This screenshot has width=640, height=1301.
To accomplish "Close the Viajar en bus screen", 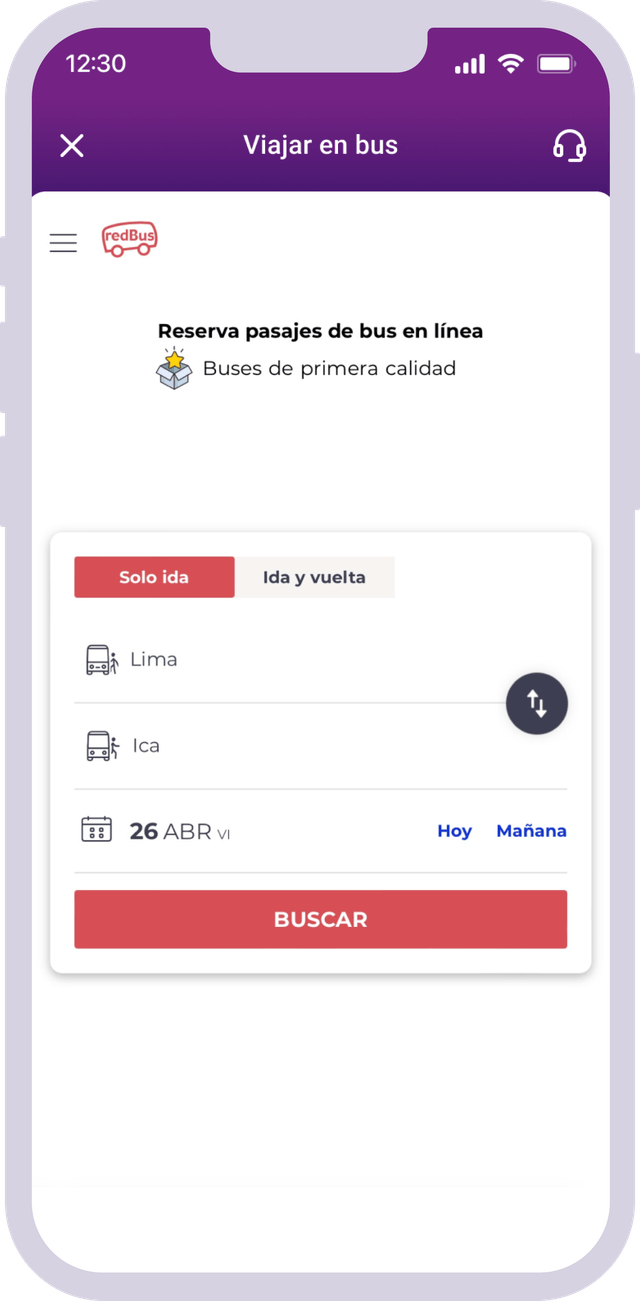I will coord(72,146).
